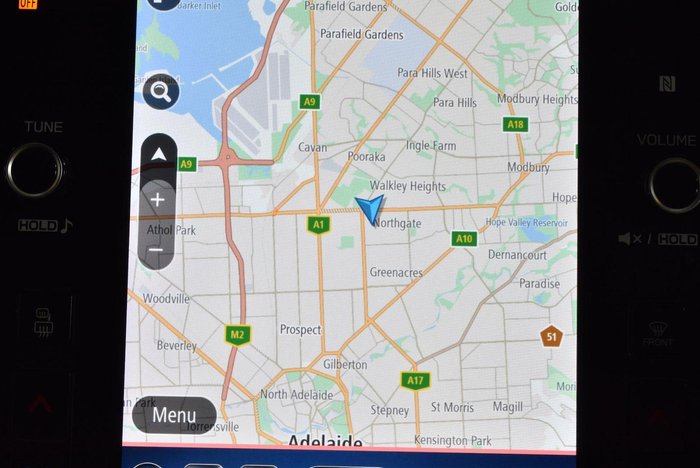Screen dimensions: 700x468
Task: Open the Menu button
Action: pos(174,414)
